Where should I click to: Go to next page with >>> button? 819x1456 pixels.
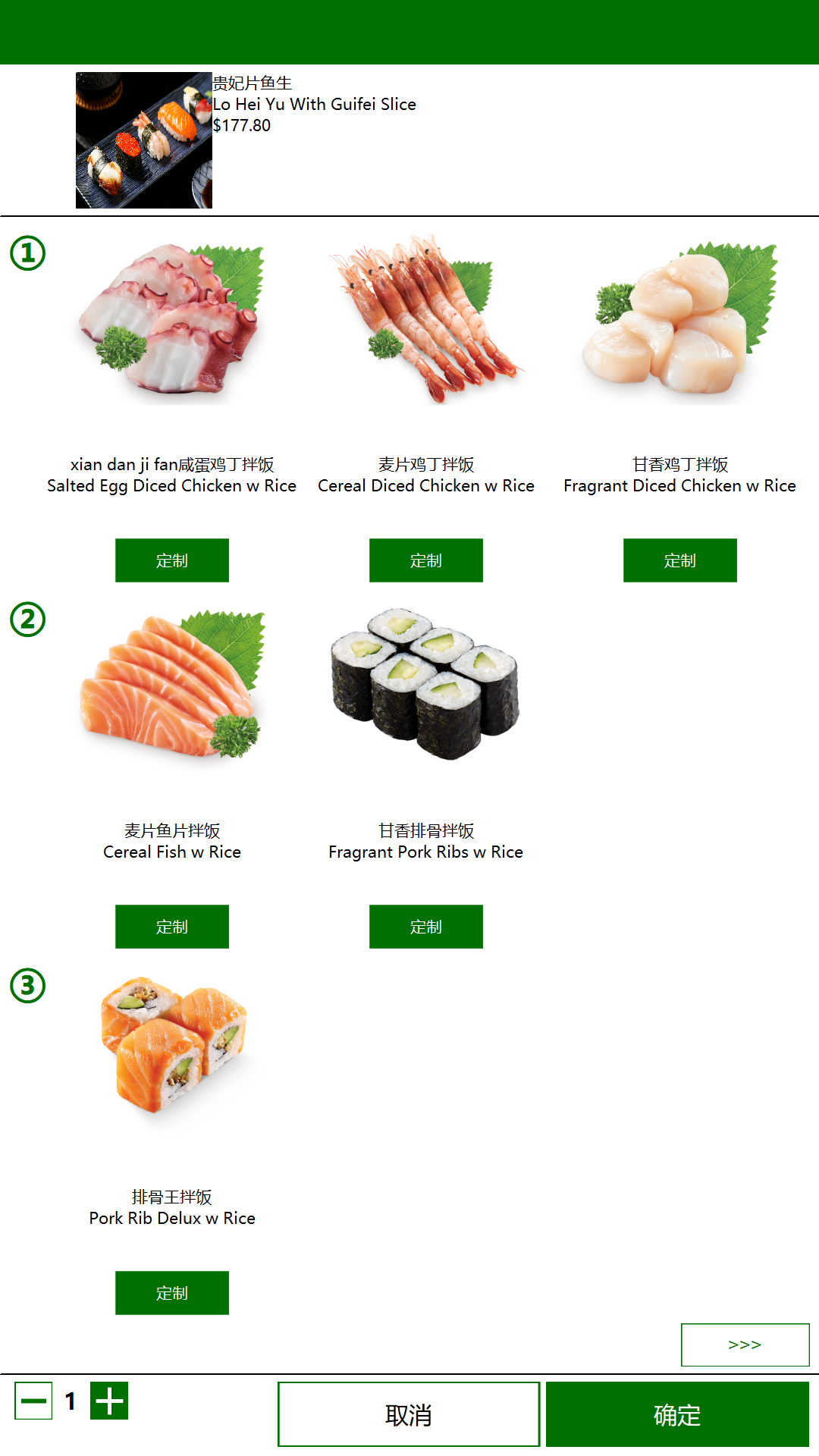click(745, 1345)
